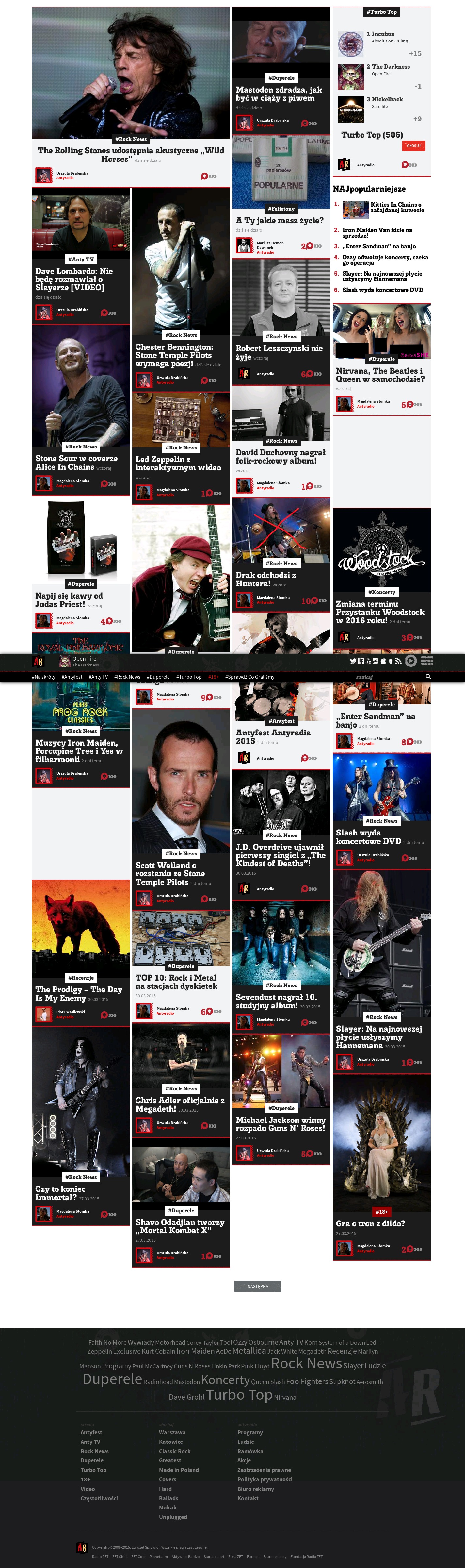465x1568 pixels.
Task: Open The Rolling Stones Wild Horses article
Action: click(x=131, y=154)
